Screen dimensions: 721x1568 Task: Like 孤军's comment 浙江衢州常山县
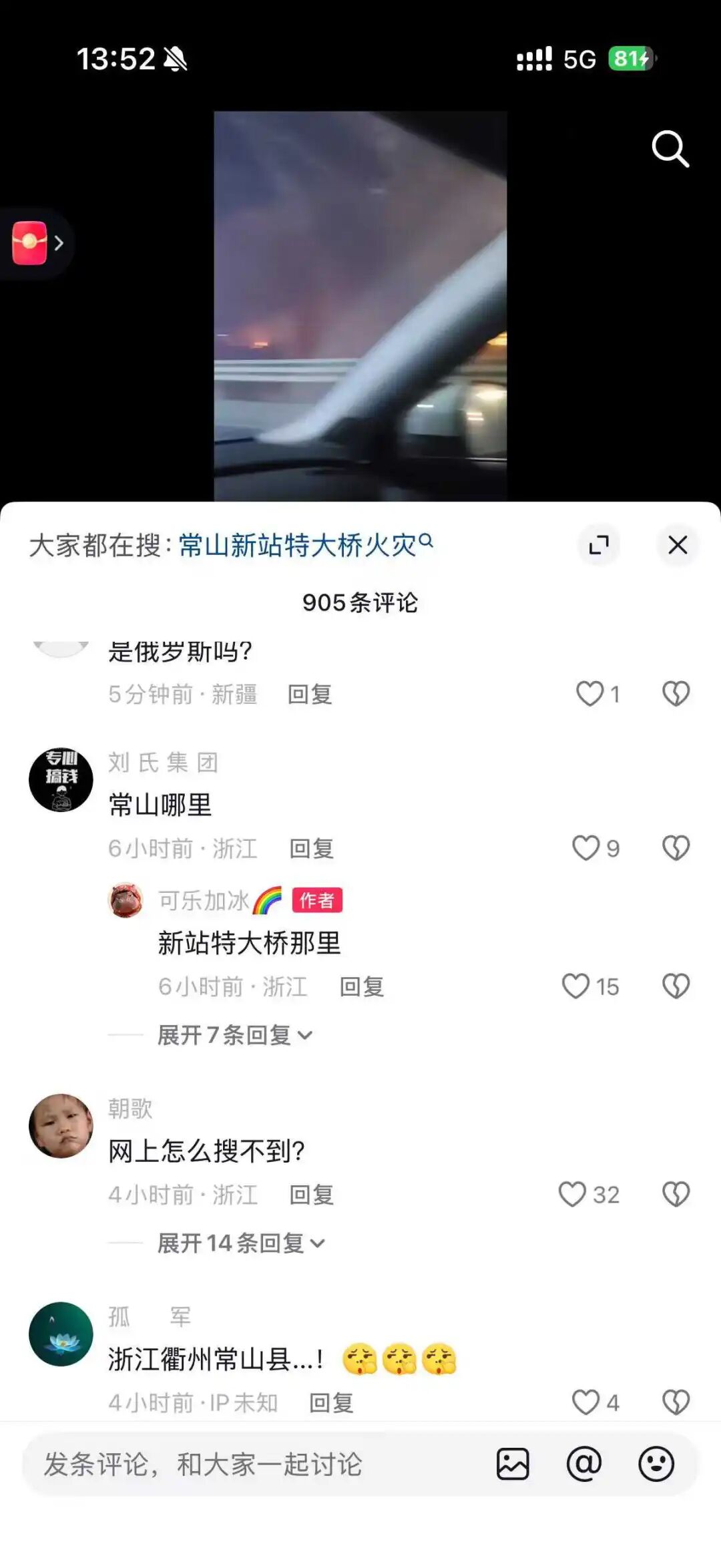(x=586, y=1402)
